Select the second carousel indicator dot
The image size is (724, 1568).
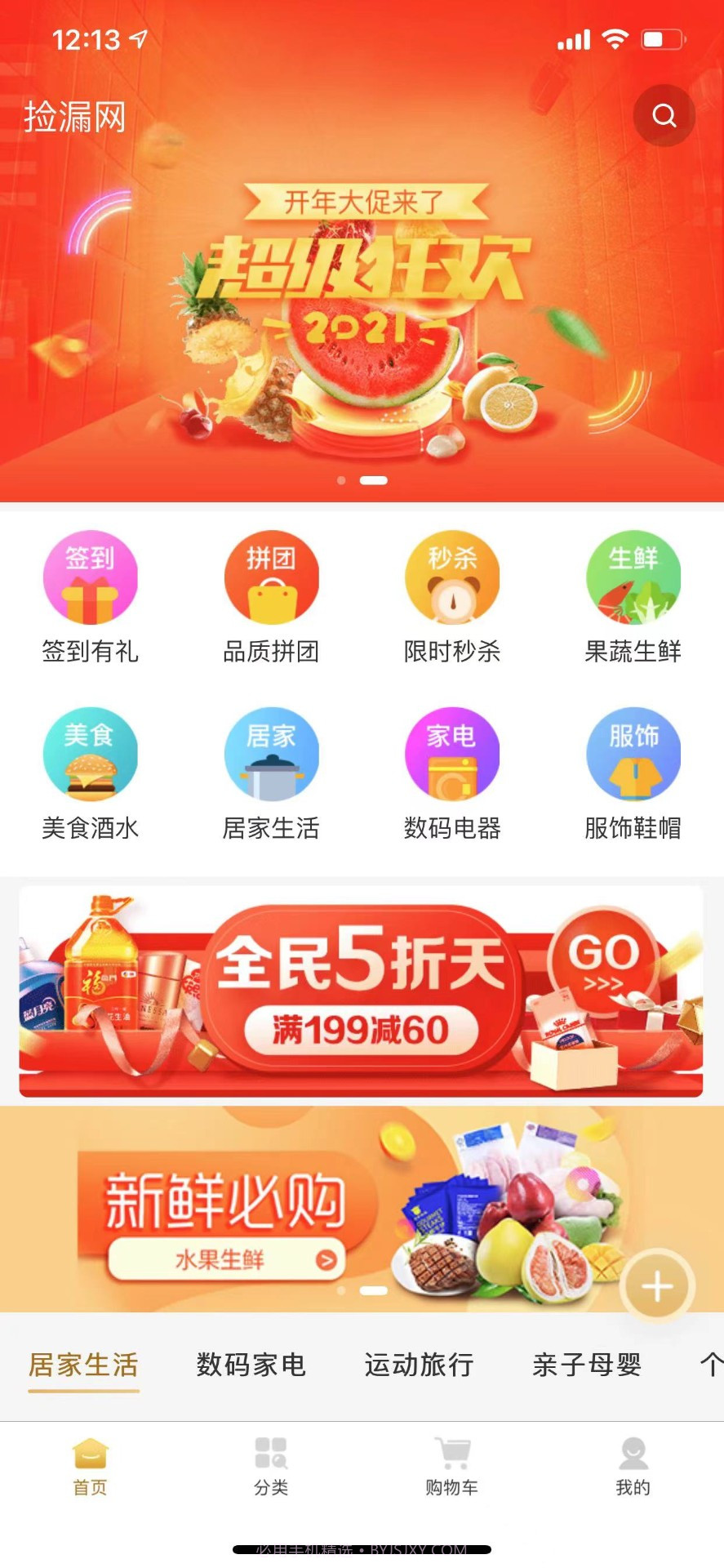(x=374, y=480)
